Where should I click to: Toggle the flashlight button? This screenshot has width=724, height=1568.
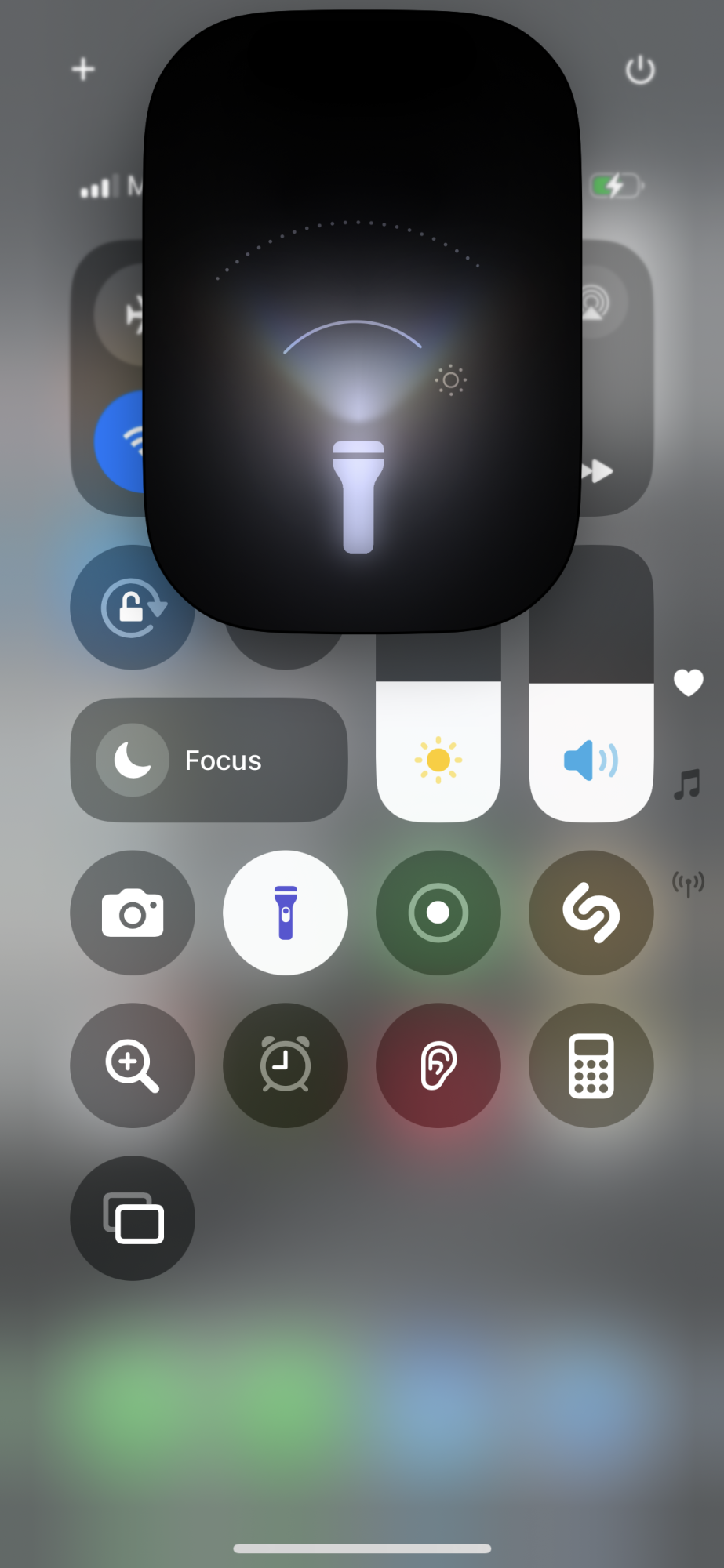(x=286, y=913)
